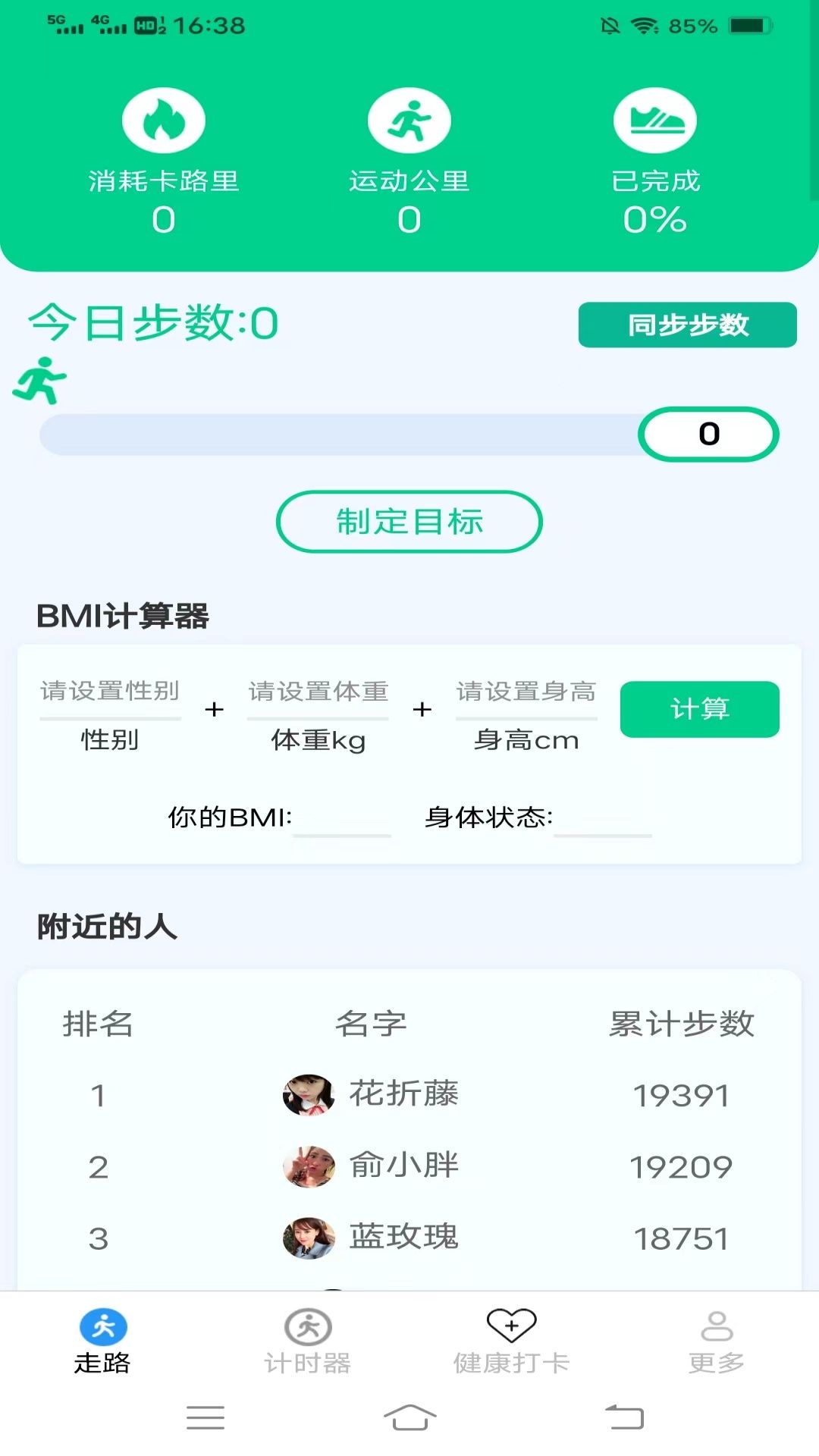Open the 更多 more profile icon
This screenshot has width=819, height=1456.
pos(716,1326)
